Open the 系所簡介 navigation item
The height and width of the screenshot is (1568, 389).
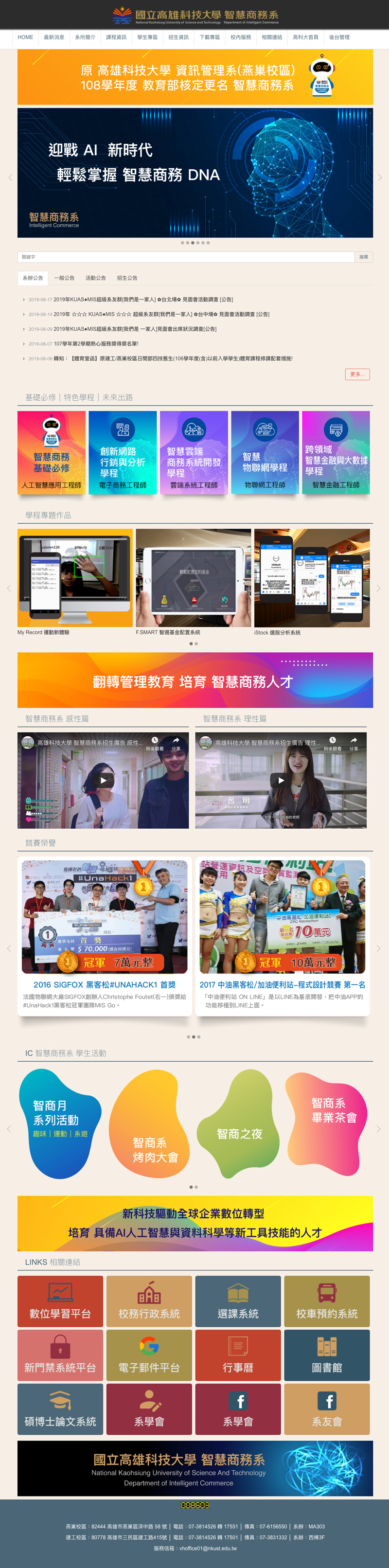click(85, 37)
